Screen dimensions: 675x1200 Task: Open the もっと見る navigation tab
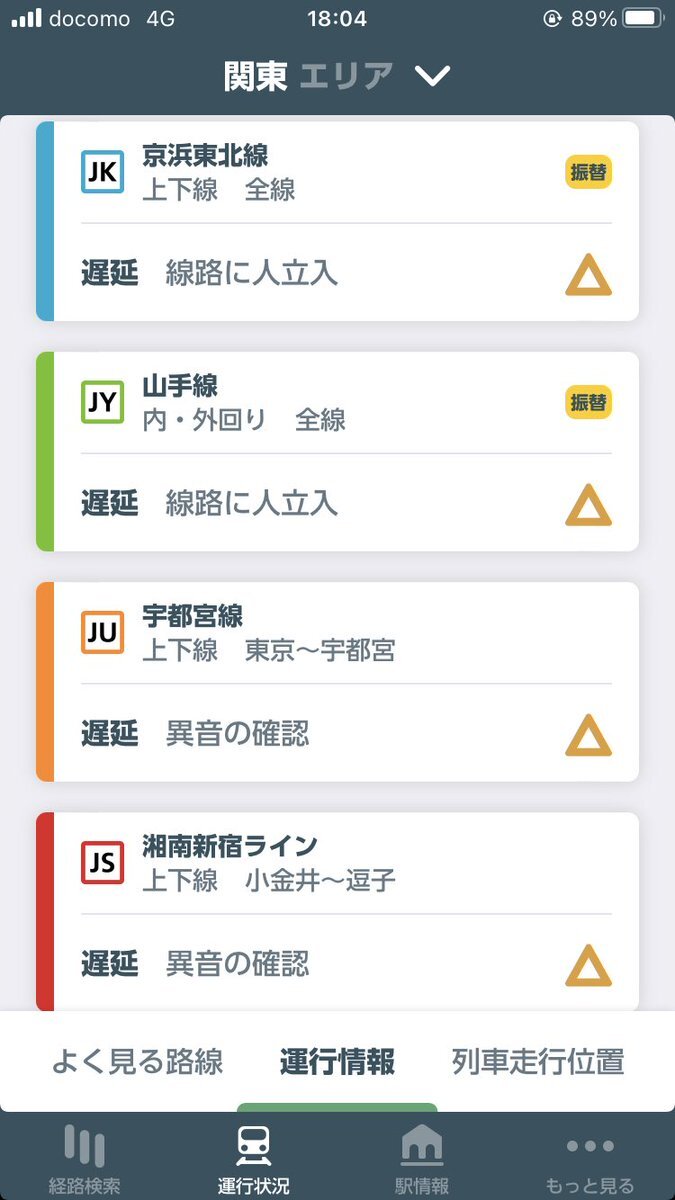coord(590,1158)
